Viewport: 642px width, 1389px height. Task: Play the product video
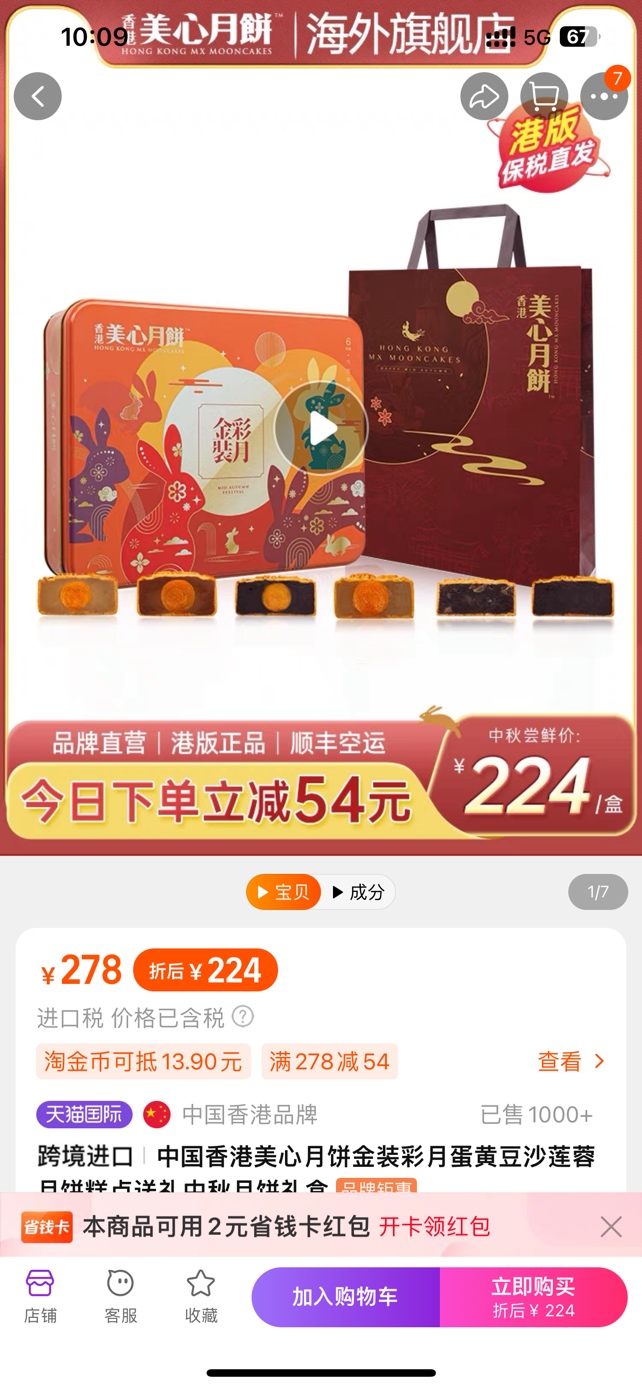(321, 428)
